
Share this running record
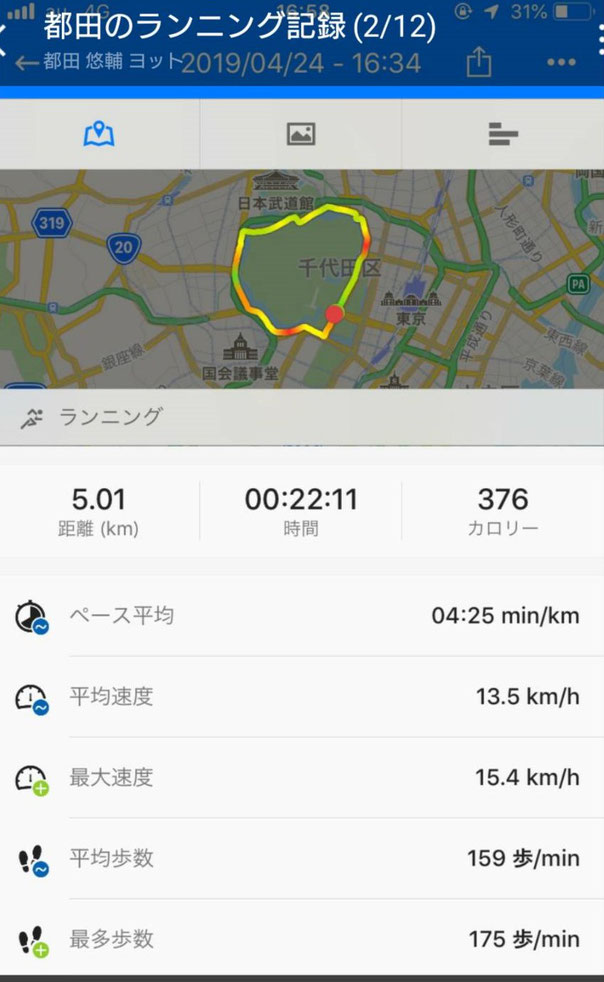[x=479, y=63]
